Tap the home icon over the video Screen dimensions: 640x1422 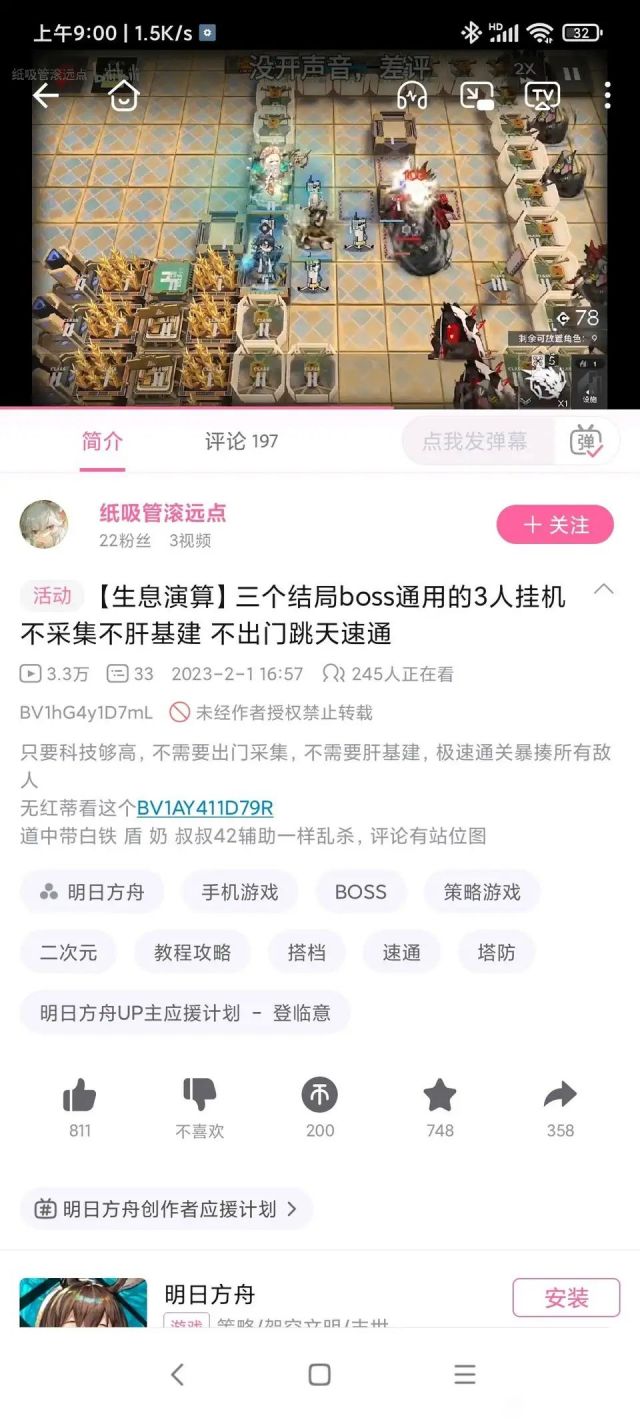pyautogui.click(x=123, y=96)
